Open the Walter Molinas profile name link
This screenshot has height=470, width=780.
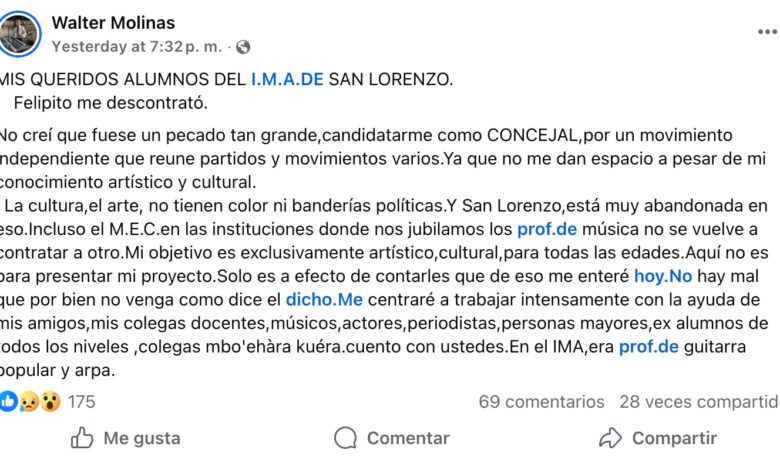[112, 22]
